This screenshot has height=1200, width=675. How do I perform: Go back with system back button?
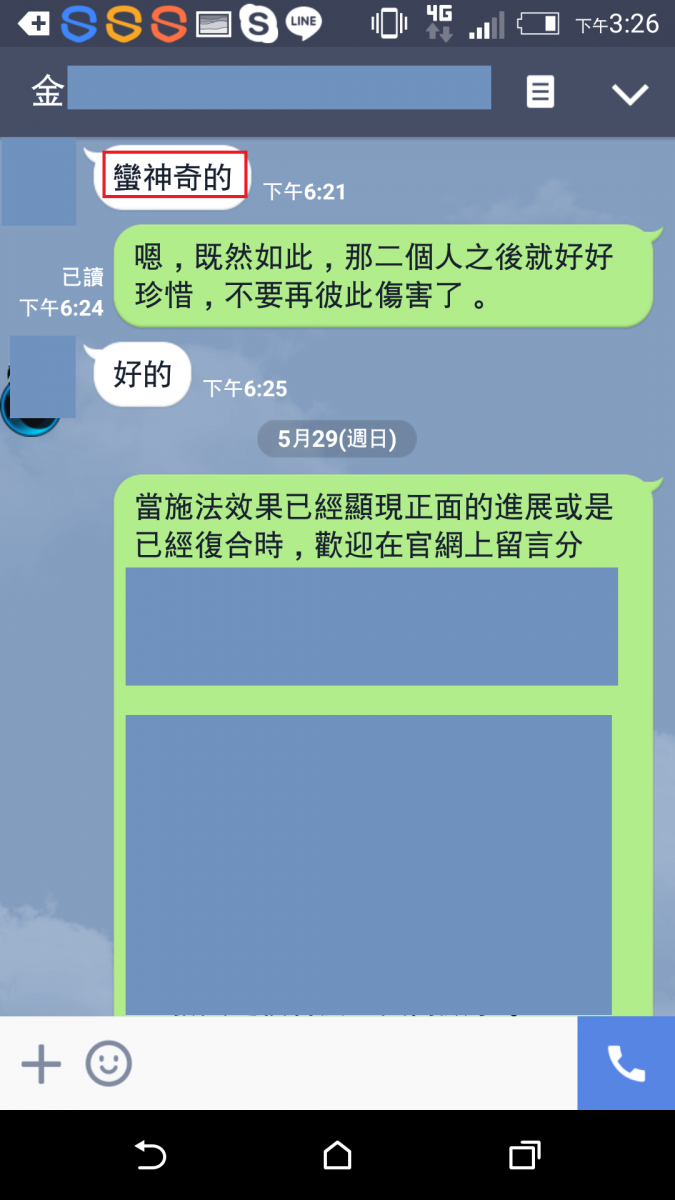point(150,1155)
